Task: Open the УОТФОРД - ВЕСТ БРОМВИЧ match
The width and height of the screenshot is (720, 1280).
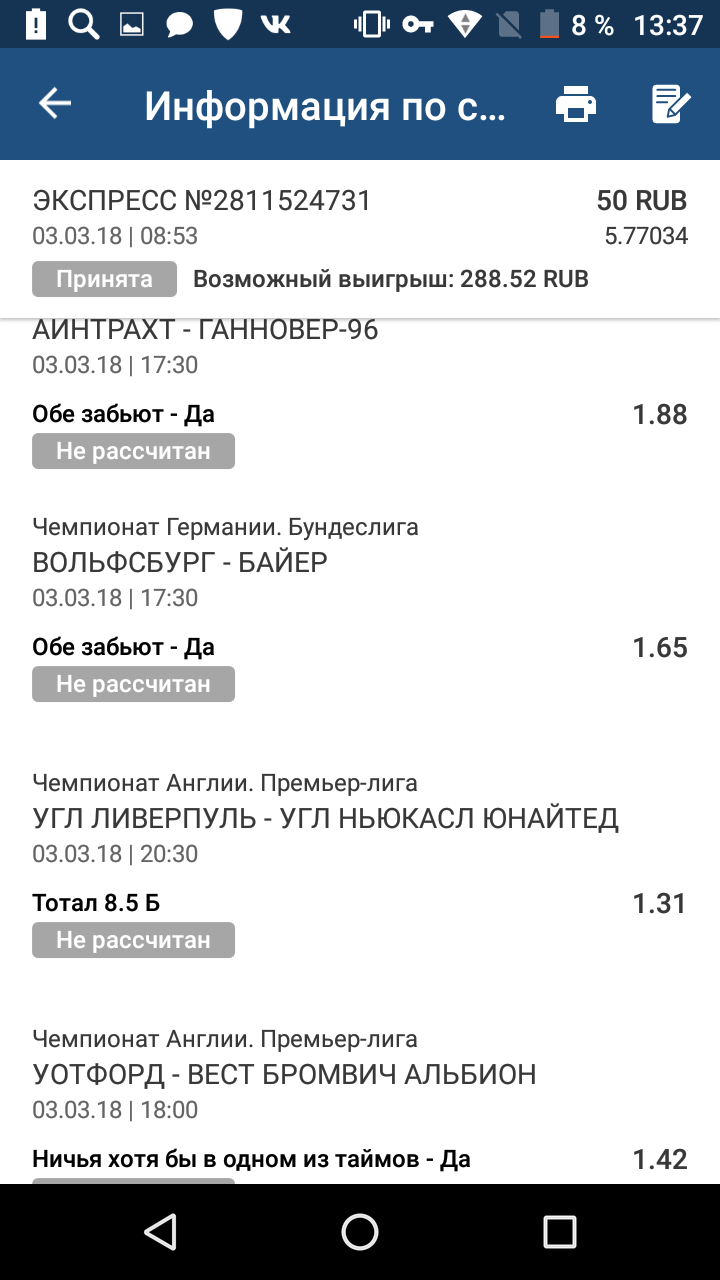Action: point(283,1073)
